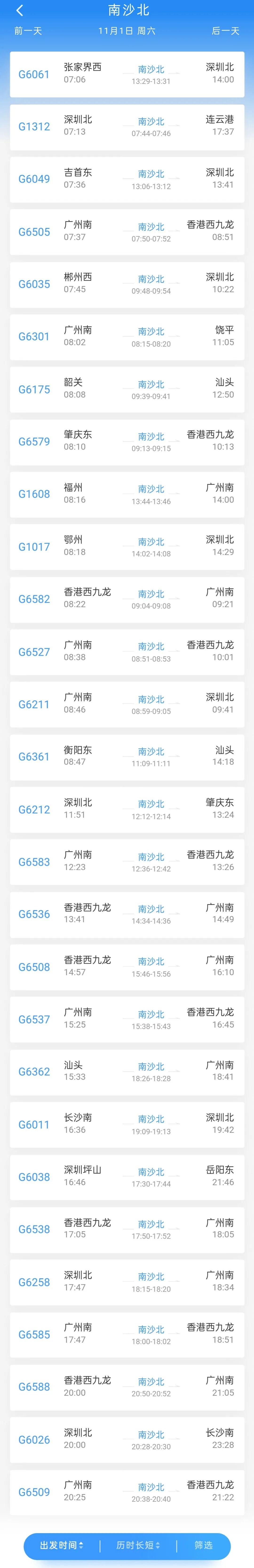This screenshot has height=1568, width=254.
Task: Select train G6026 to 长沙南
Action: coord(127,1439)
